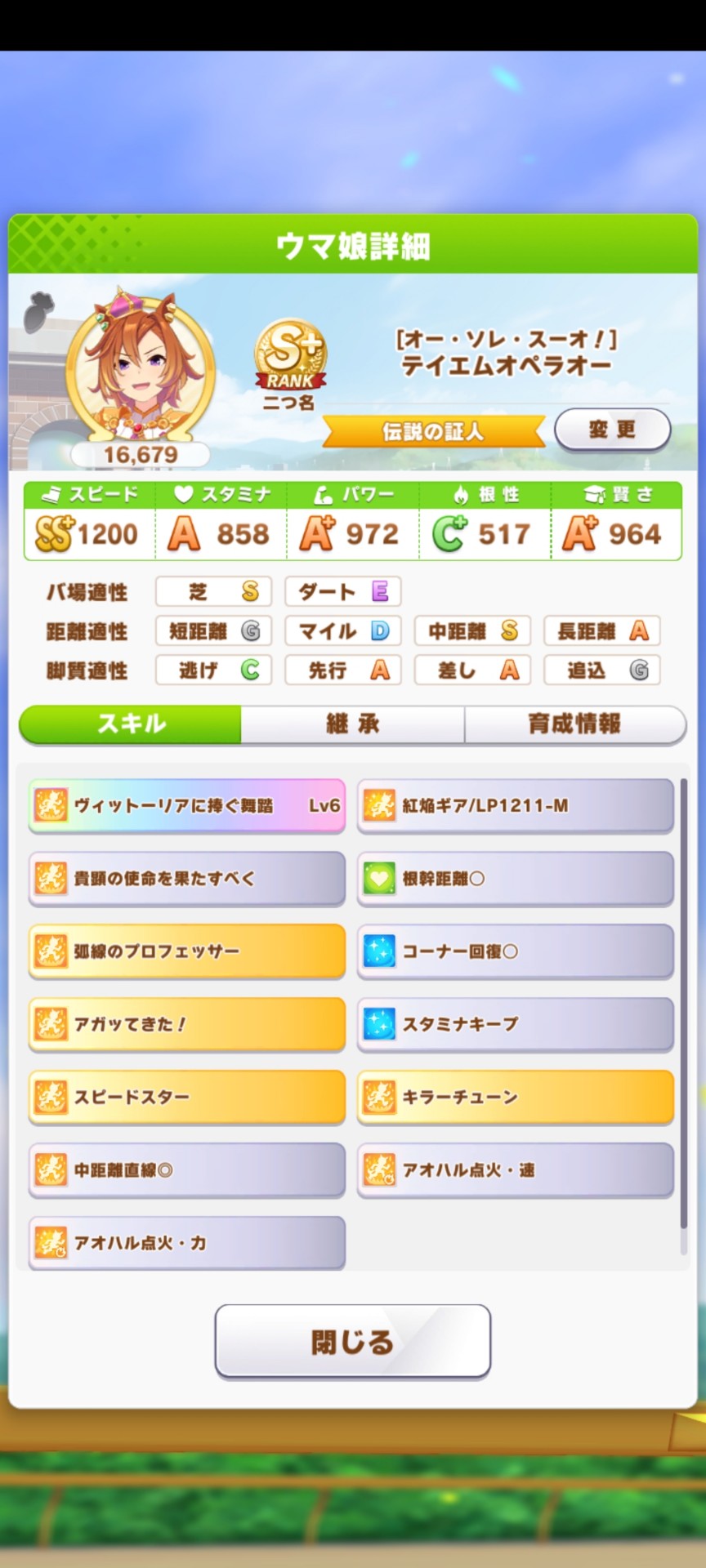Select the スキル tab
Image resolution: width=706 pixels, height=1568 pixels.
(x=131, y=724)
